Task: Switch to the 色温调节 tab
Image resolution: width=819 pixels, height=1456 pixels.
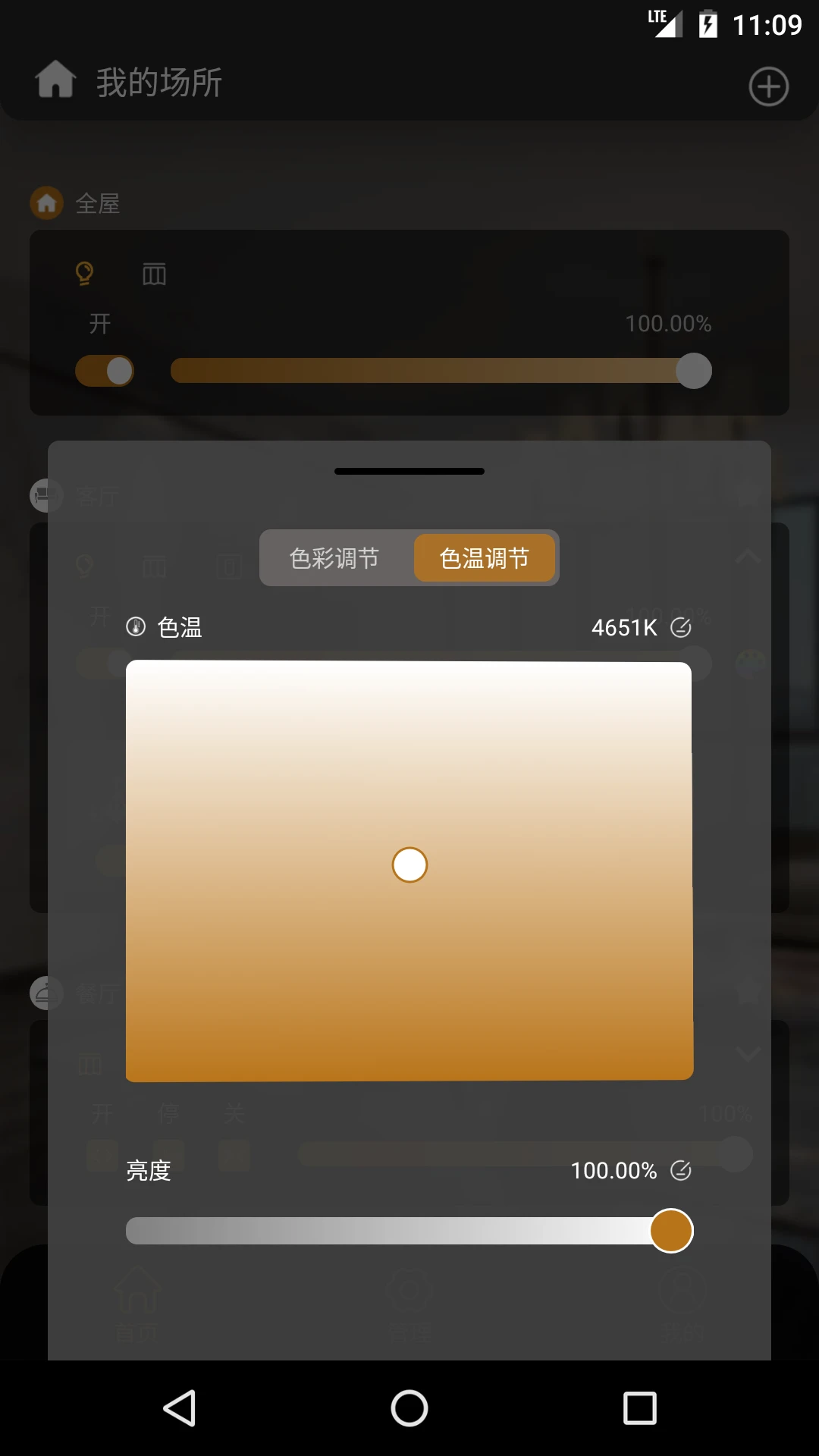Action: coord(484,557)
